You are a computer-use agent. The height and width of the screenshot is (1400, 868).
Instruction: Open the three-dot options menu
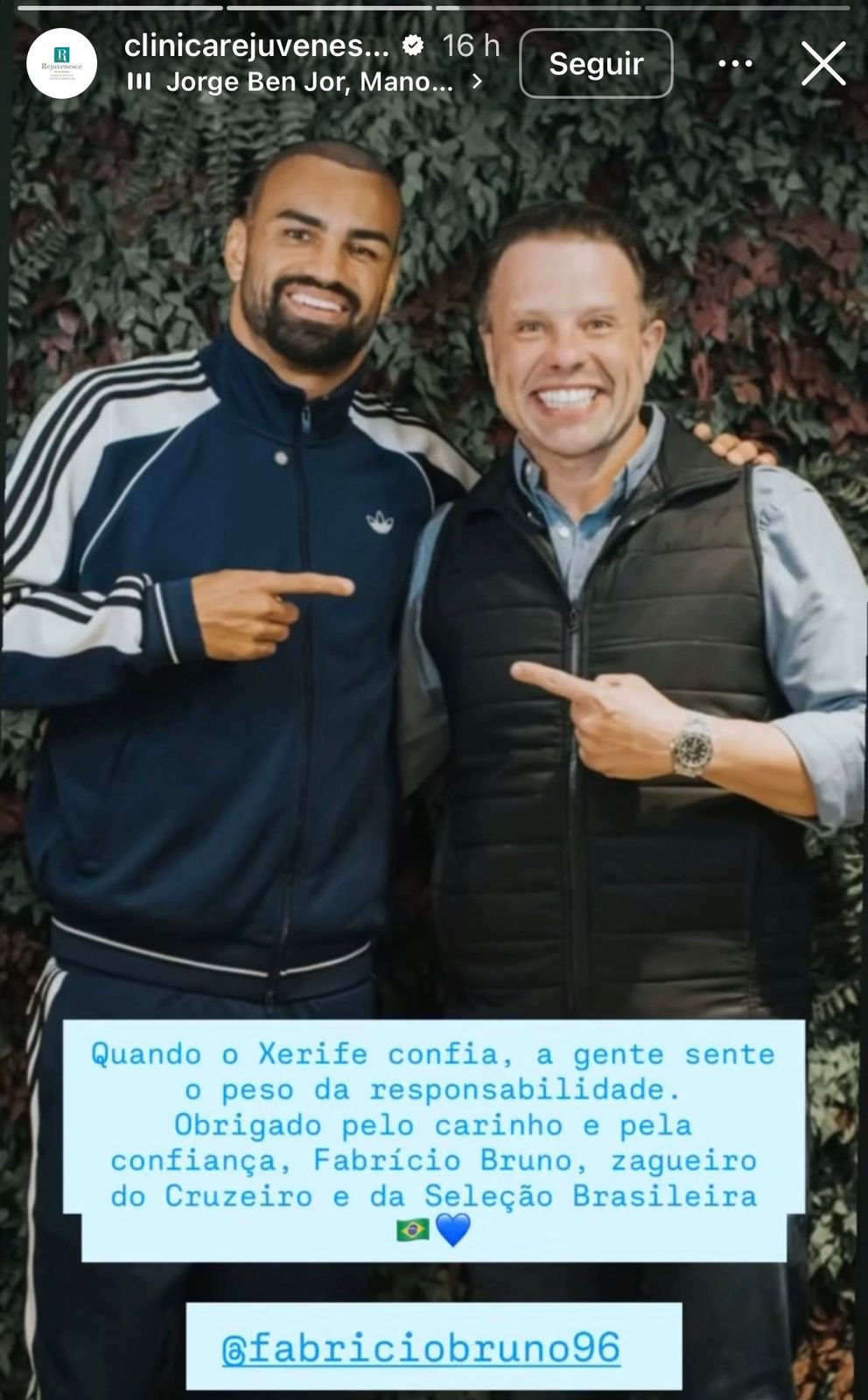pos(735,64)
